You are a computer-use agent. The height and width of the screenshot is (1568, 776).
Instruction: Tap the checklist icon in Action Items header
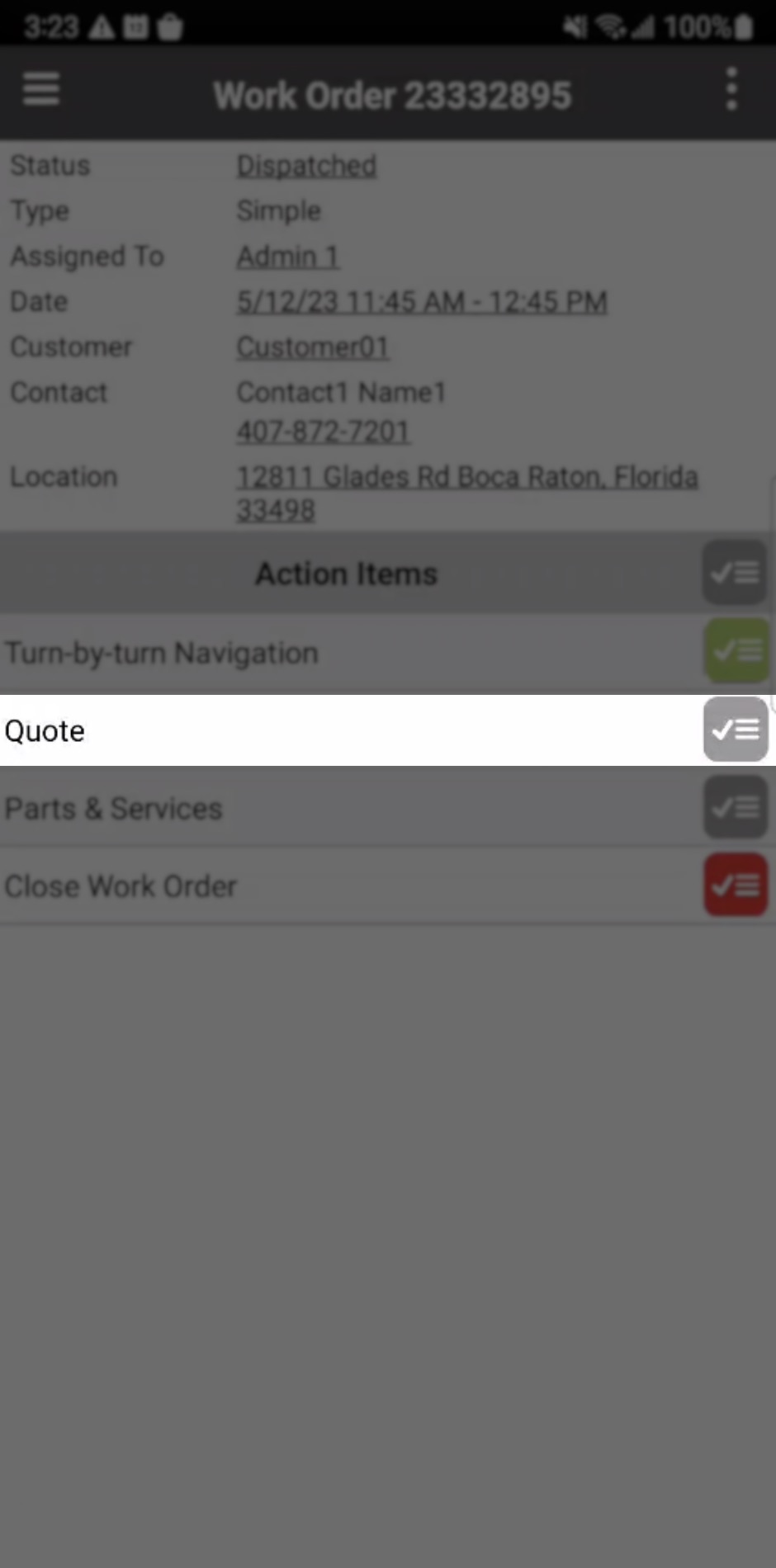point(735,573)
